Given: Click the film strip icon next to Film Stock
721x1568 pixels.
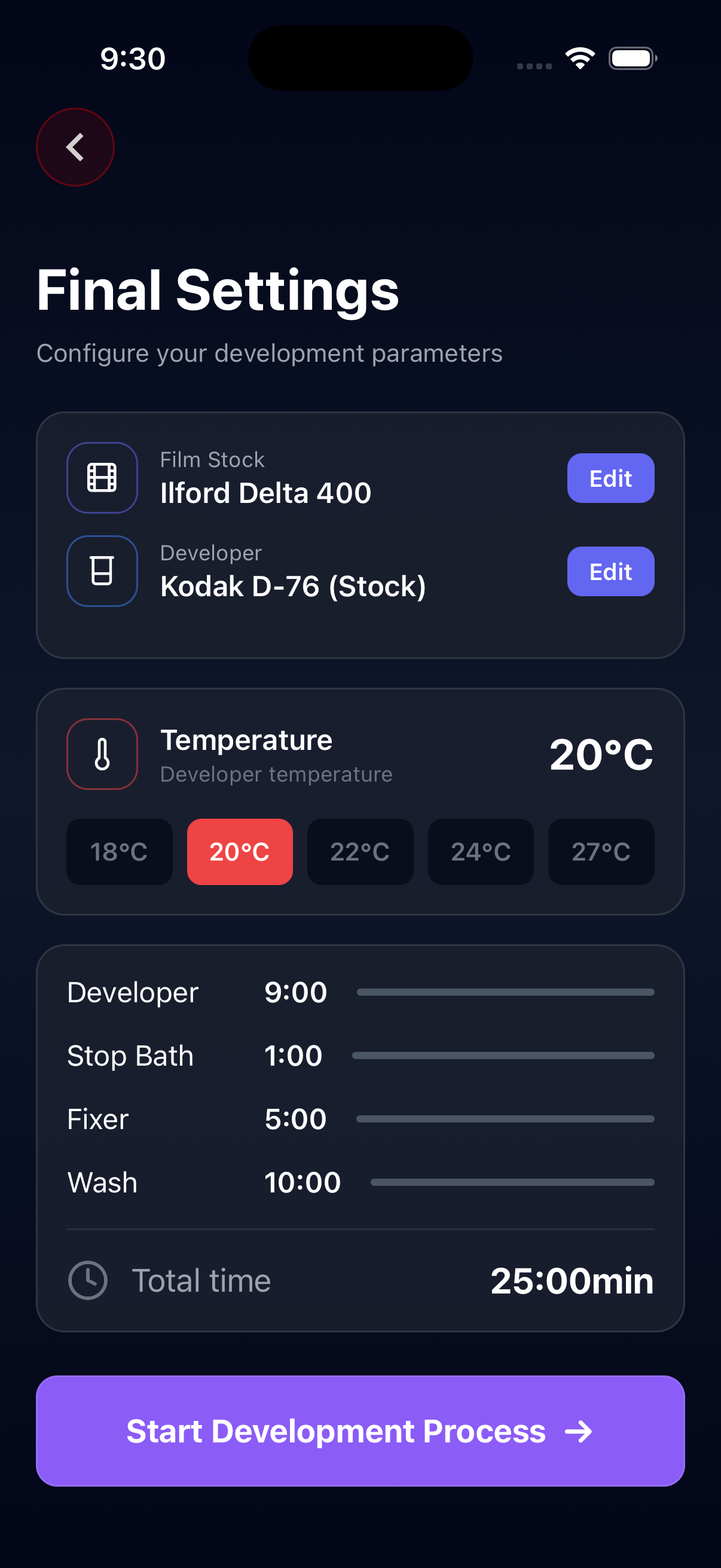Looking at the screenshot, I should 101,478.
